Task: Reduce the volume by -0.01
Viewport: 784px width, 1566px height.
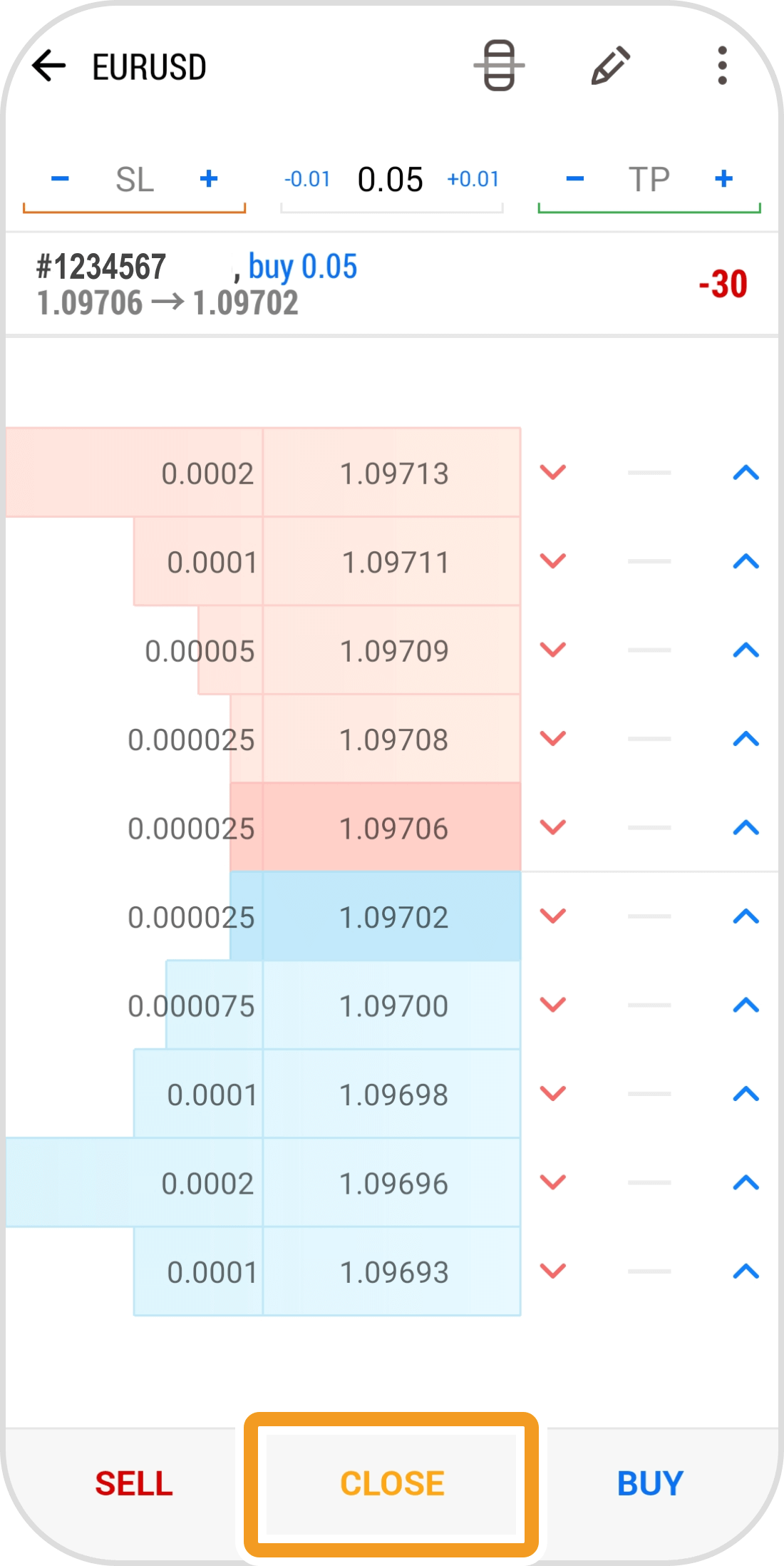Action: (307, 179)
